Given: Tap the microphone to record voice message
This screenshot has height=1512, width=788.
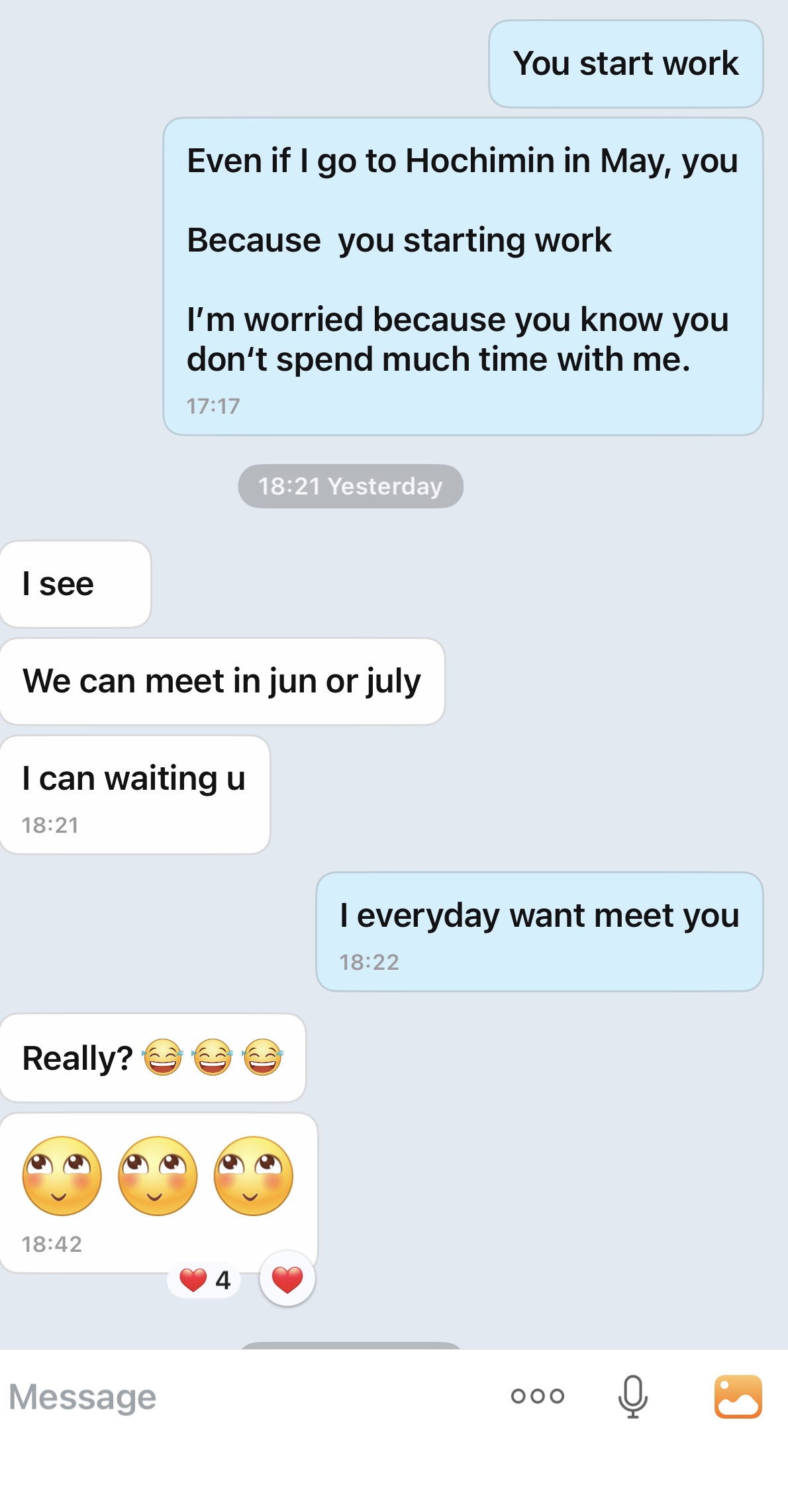Looking at the screenshot, I should tap(632, 1396).
